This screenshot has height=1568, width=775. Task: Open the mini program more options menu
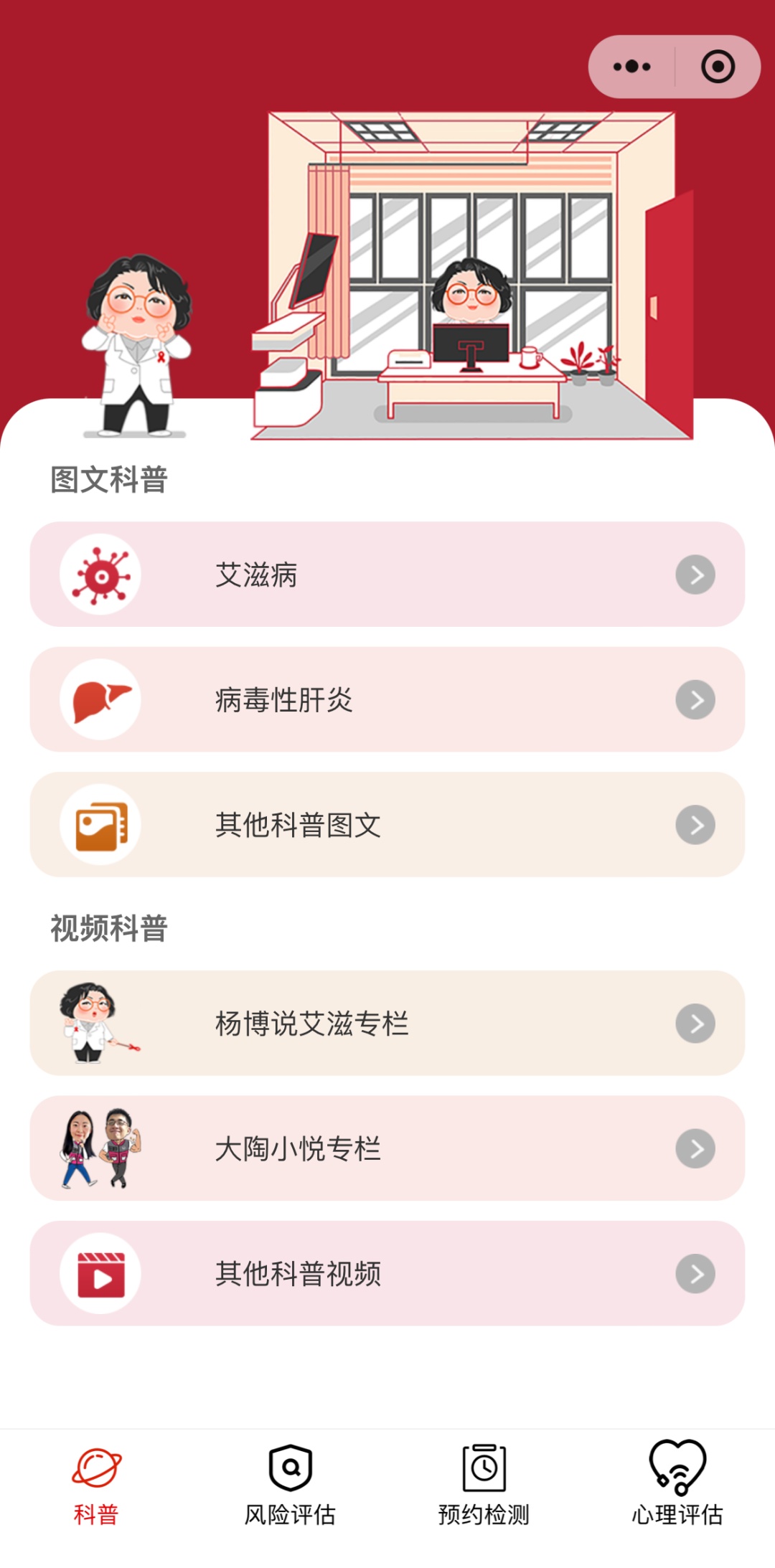[x=632, y=67]
